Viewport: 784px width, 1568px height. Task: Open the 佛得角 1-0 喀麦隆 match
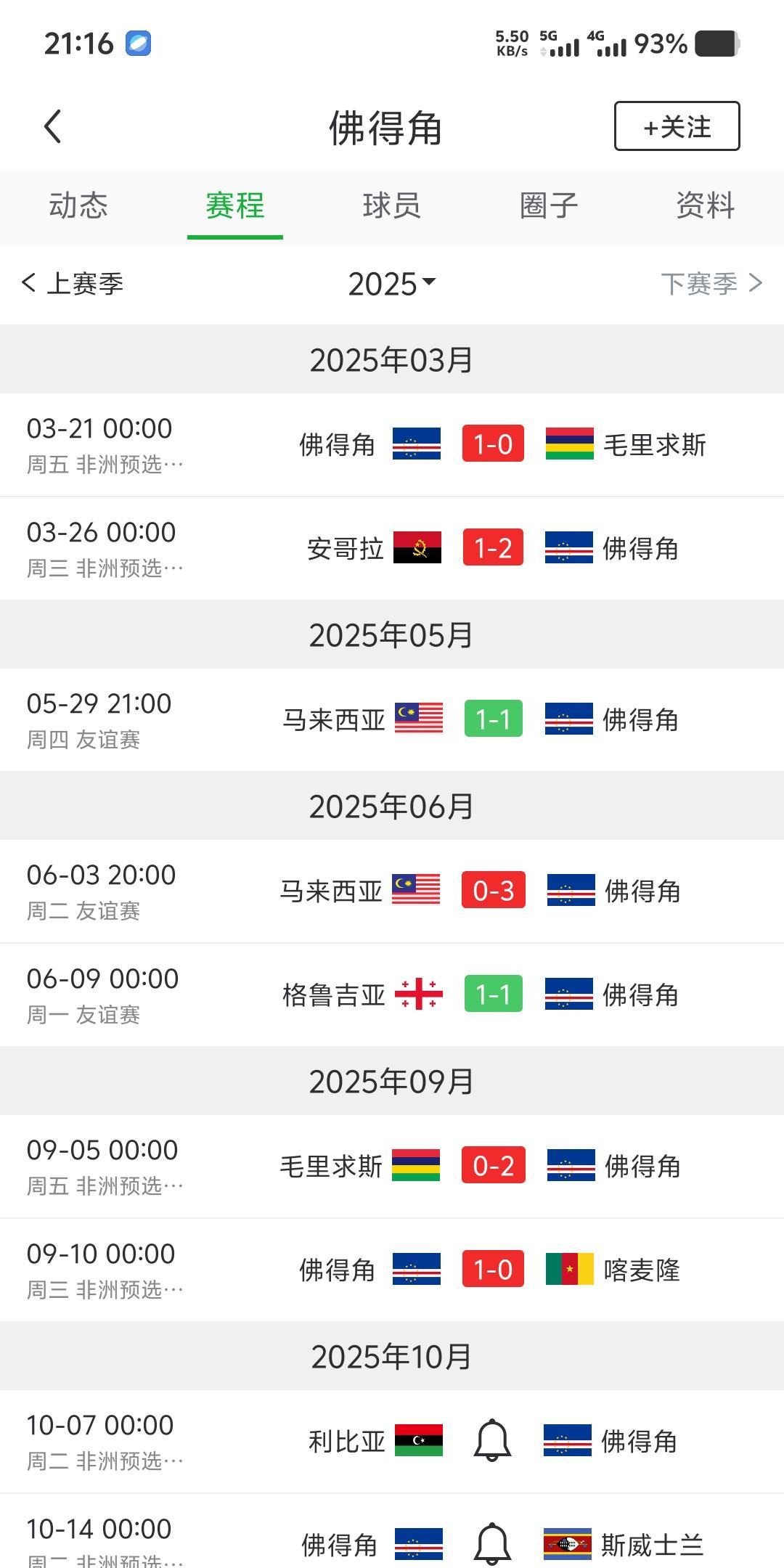392,1270
